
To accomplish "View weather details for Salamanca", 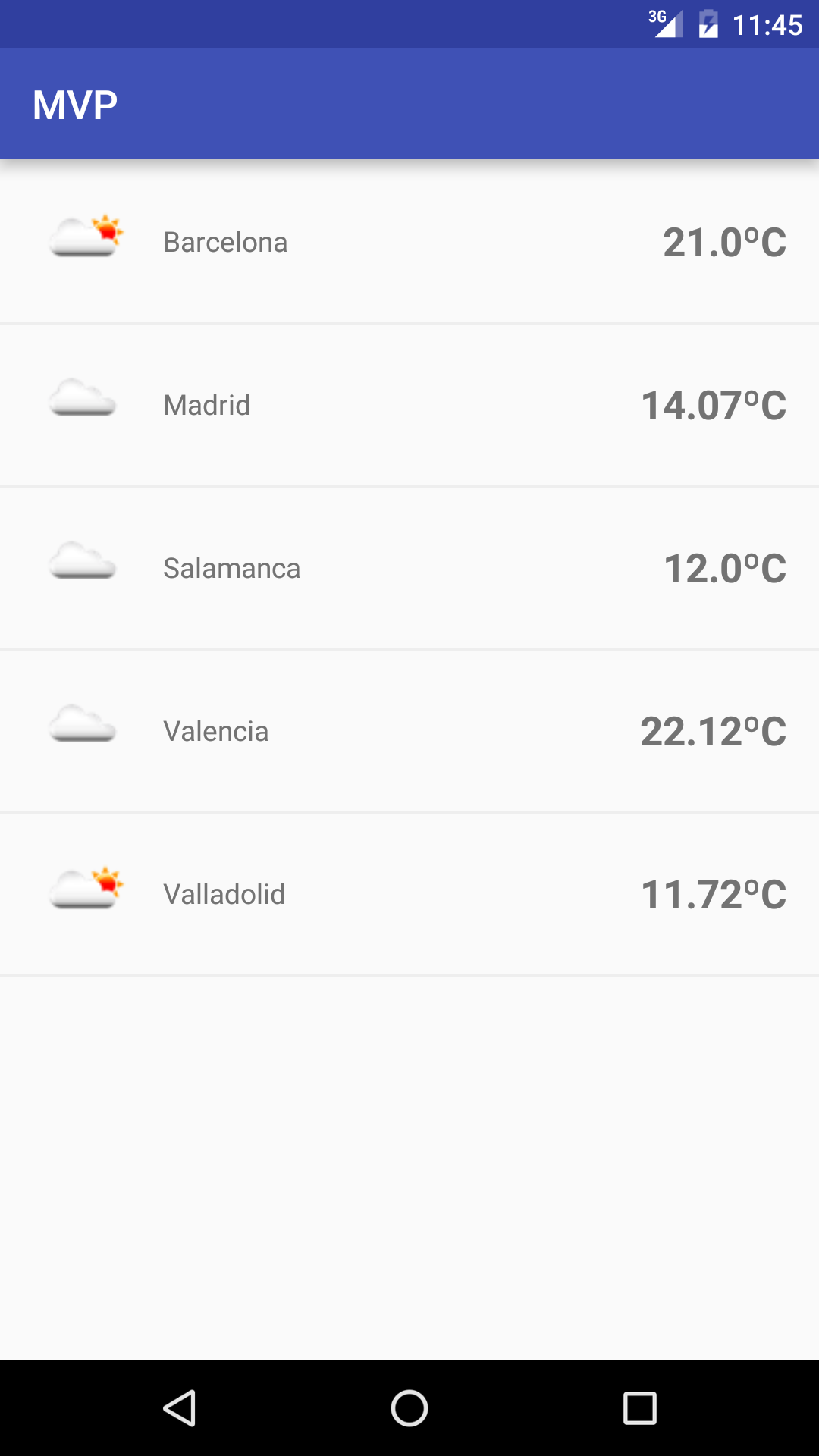I will (x=409, y=568).
